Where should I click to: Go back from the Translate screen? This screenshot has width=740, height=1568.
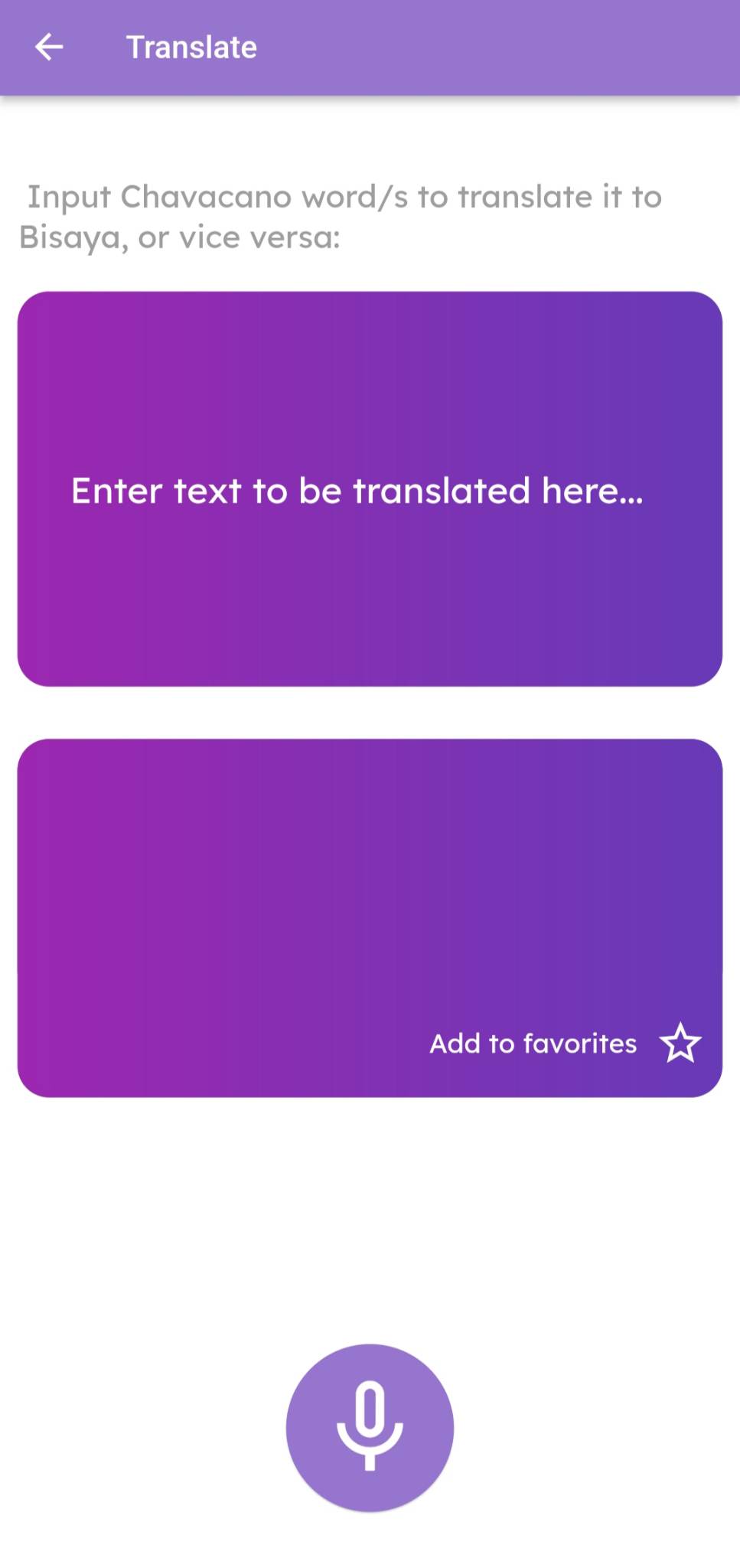coord(49,47)
